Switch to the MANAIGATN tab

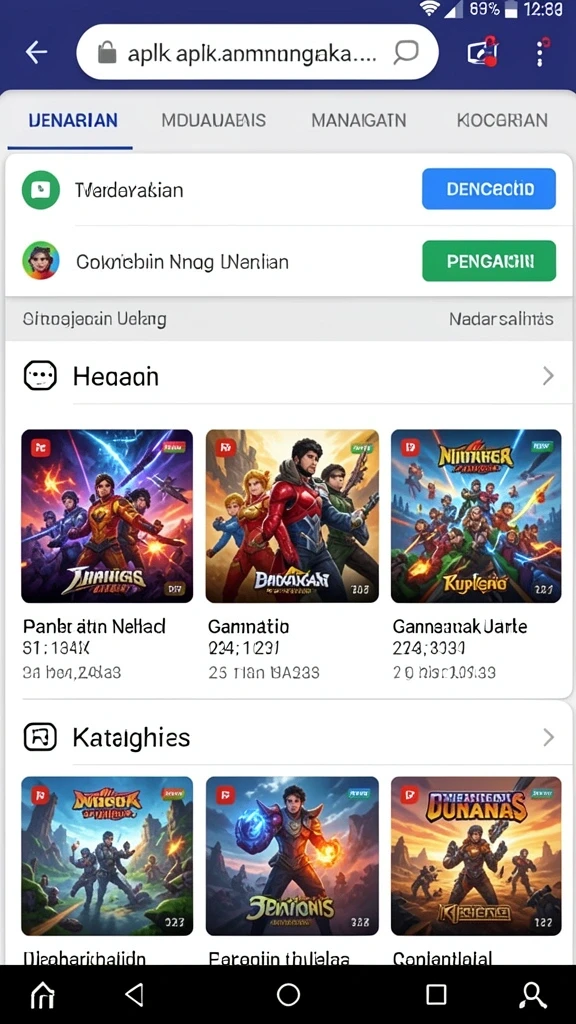(x=359, y=120)
